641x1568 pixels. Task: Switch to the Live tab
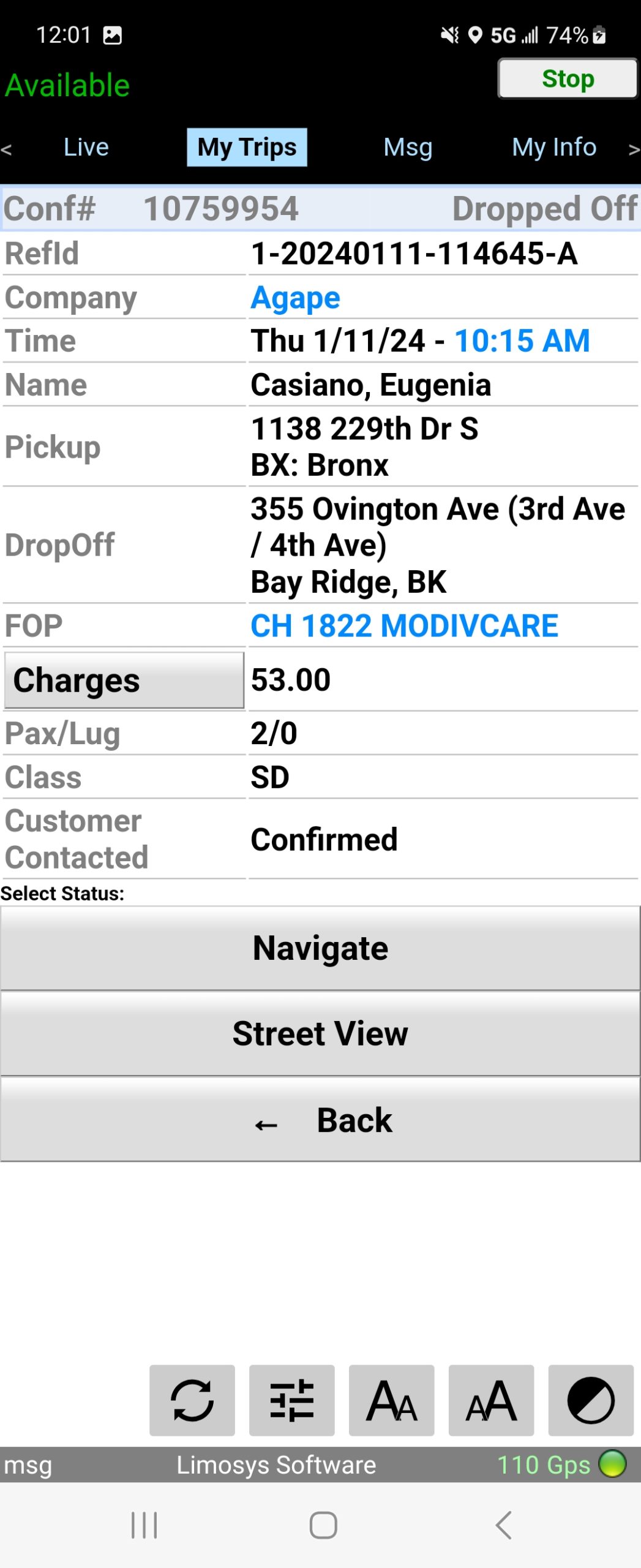[86, 148]
